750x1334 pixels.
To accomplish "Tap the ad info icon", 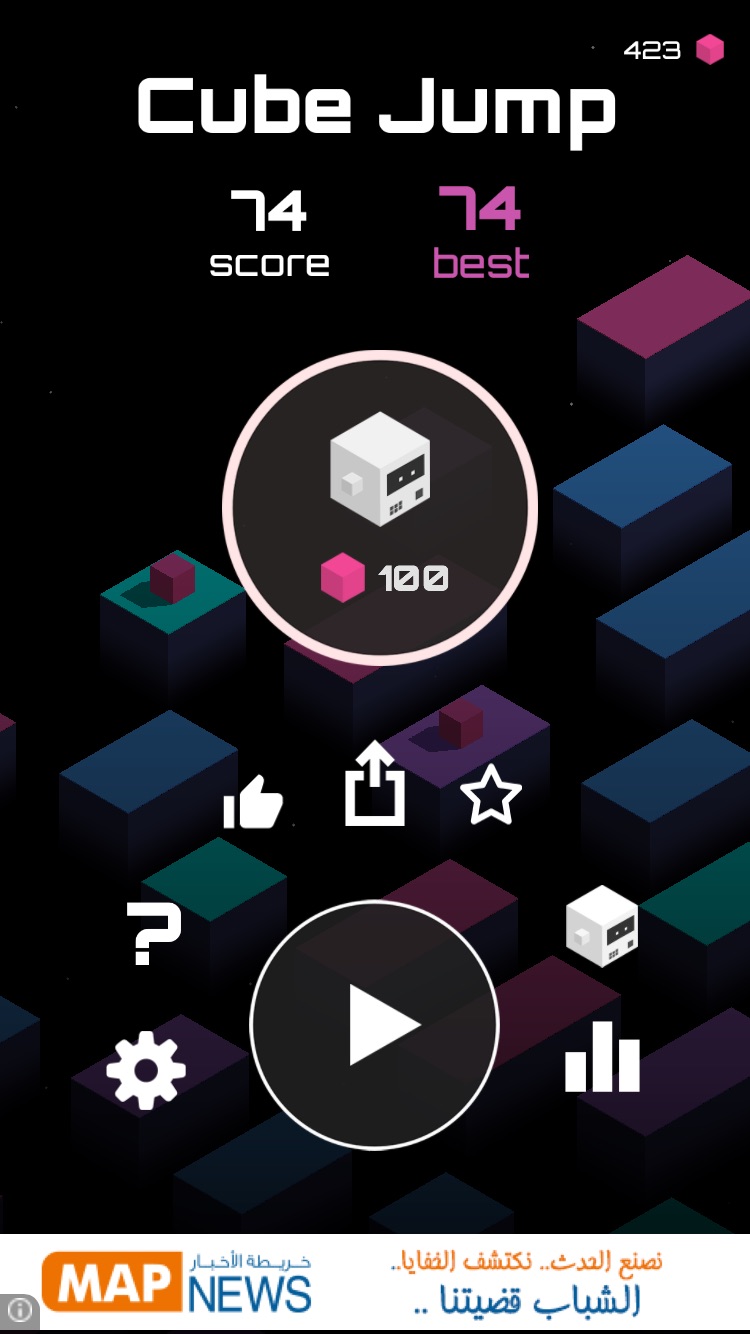I will pos(20,1311).
